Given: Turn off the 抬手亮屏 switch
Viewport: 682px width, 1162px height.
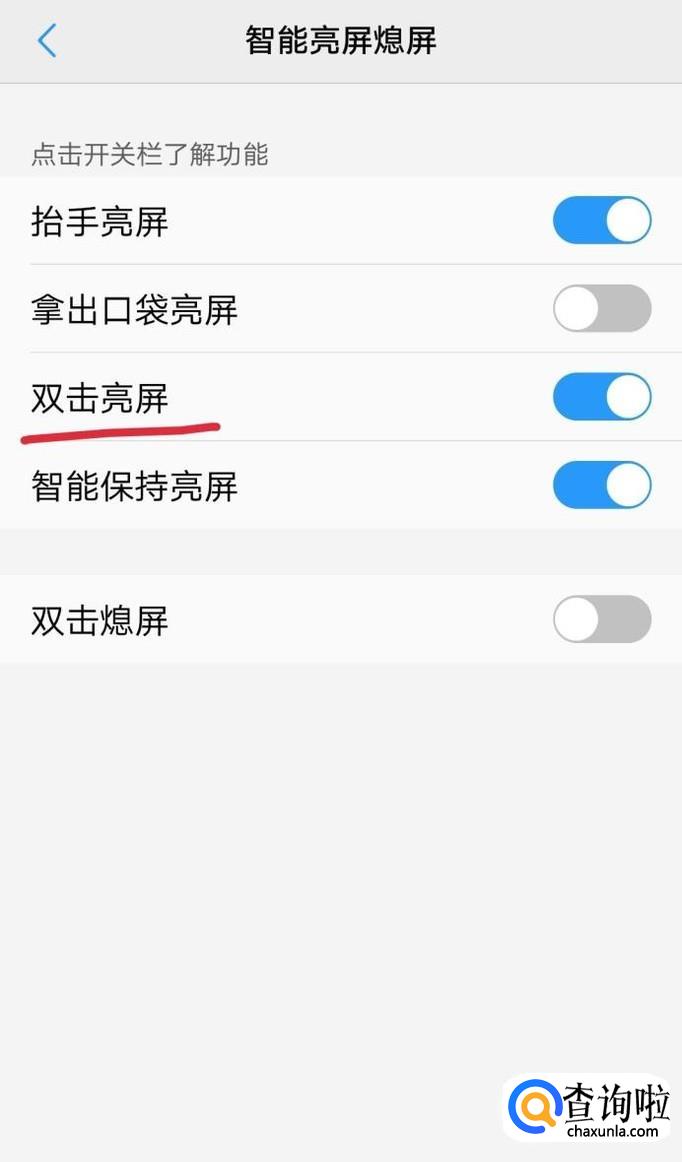Looking at the screenshot, I should (x=602, y=221).
